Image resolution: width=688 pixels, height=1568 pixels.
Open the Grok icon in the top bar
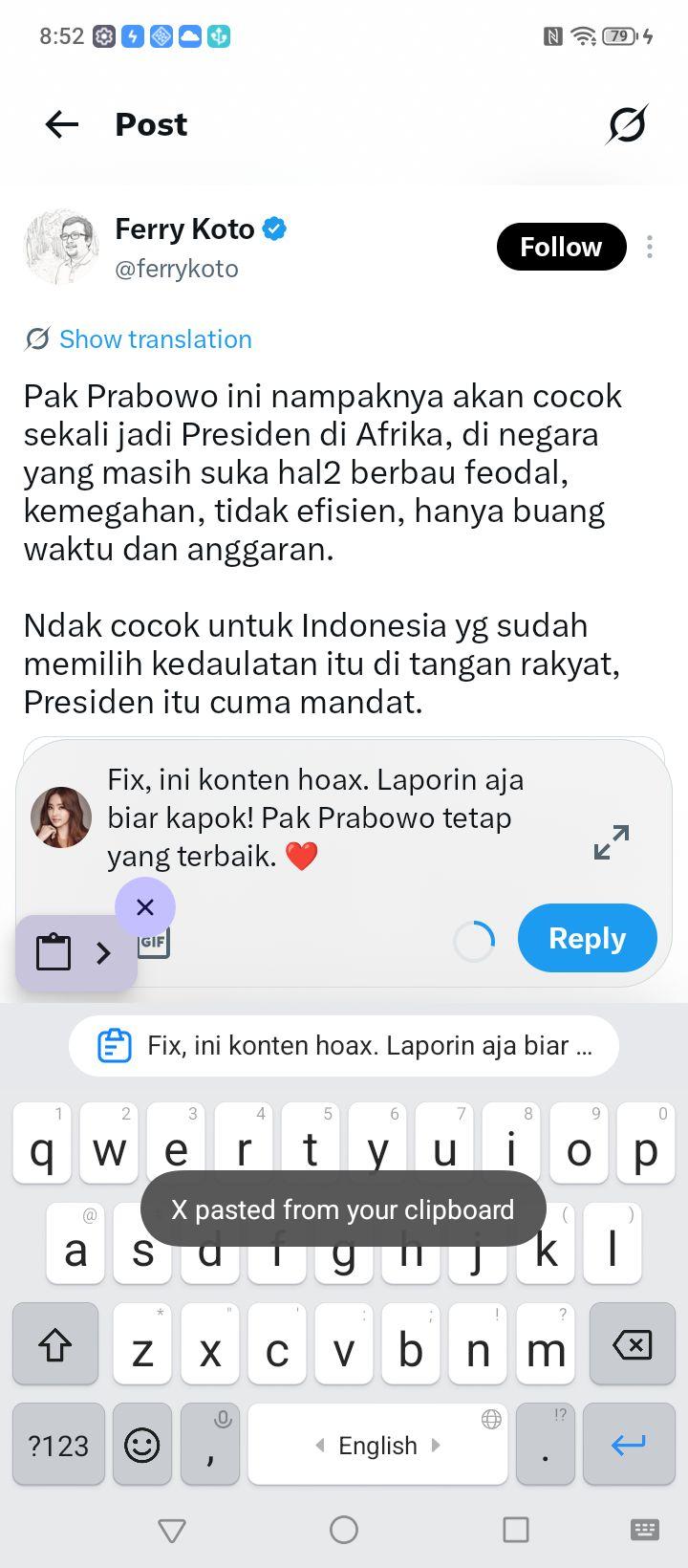(x=627, y=124)
